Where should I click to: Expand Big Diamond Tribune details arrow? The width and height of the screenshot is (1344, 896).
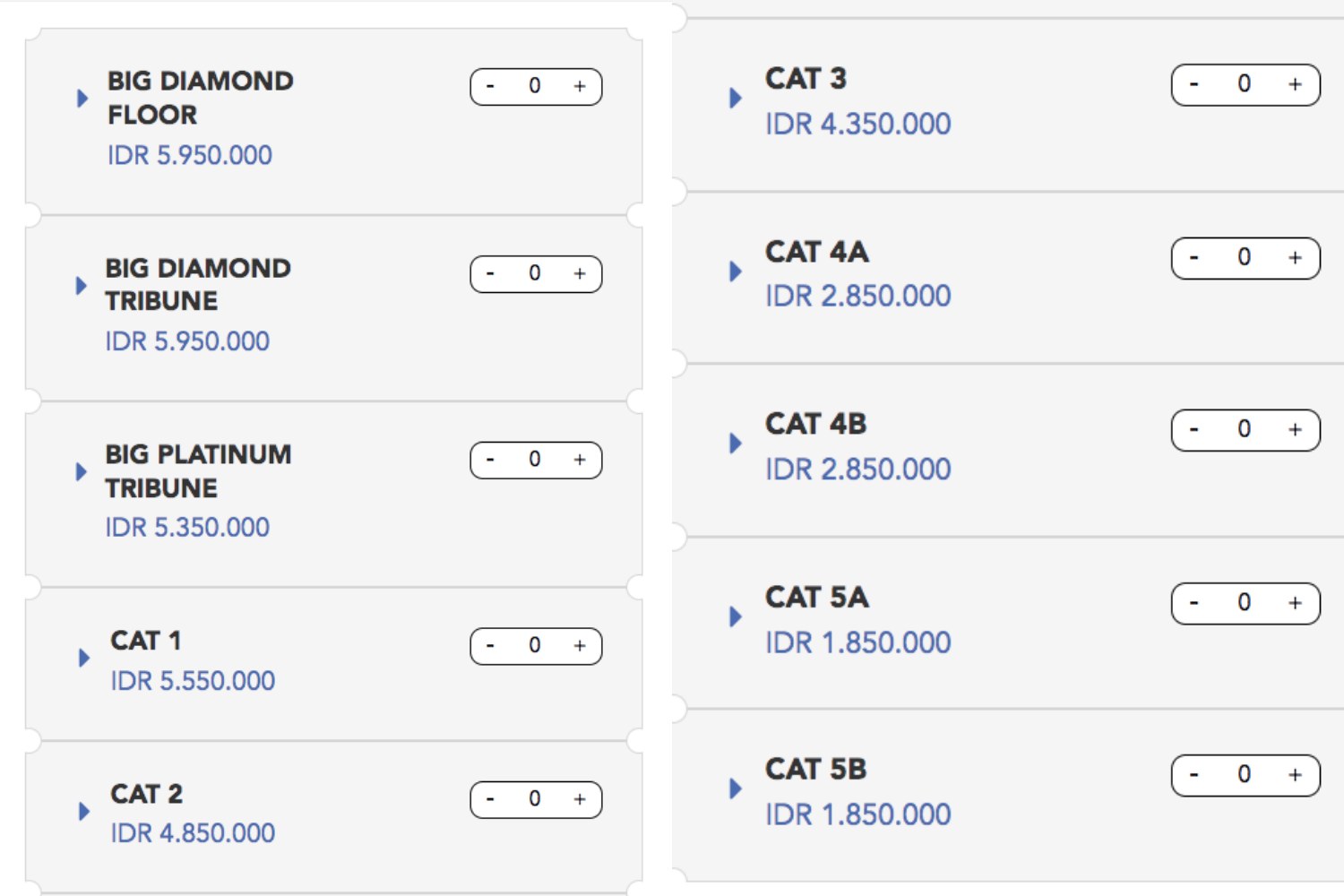81,286
